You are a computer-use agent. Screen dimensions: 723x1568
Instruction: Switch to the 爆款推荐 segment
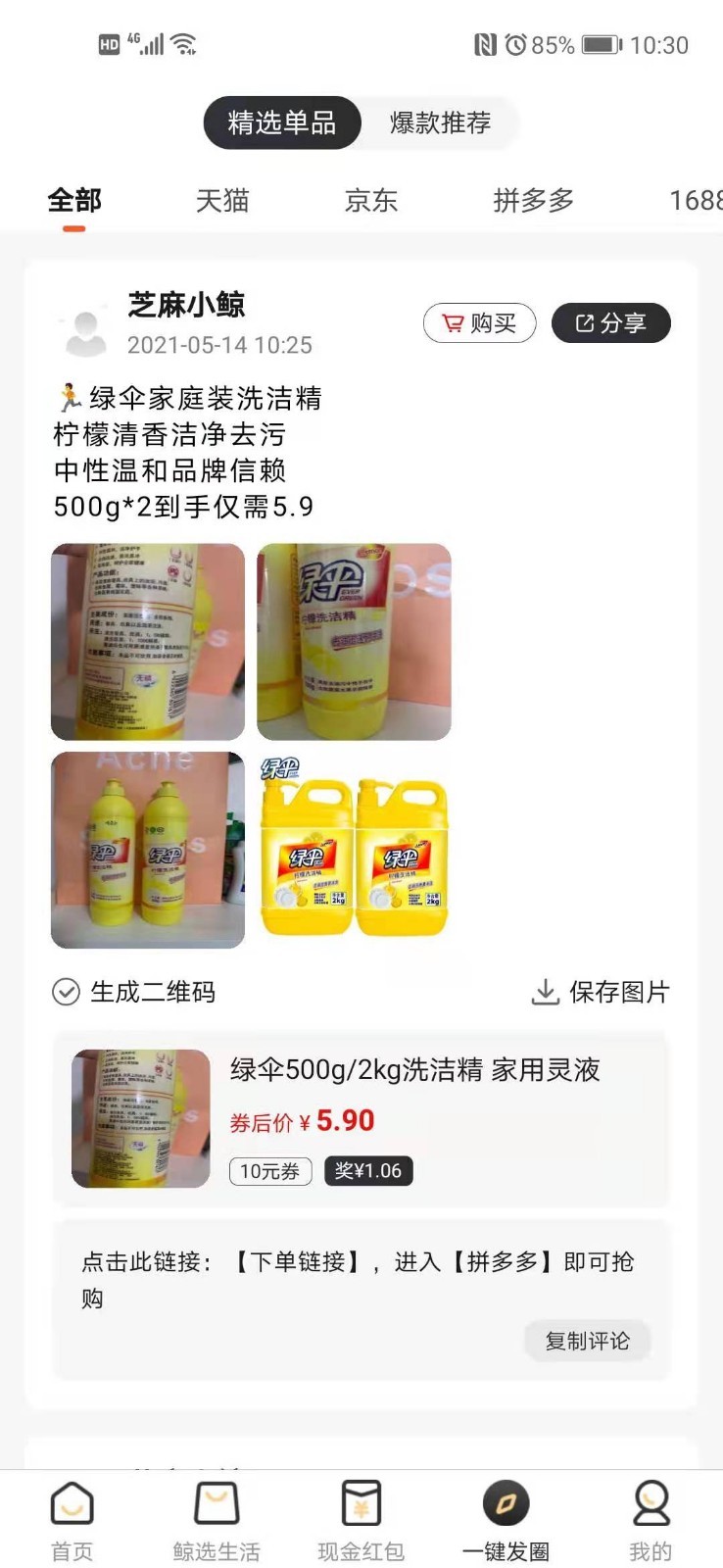coord(440,123)
